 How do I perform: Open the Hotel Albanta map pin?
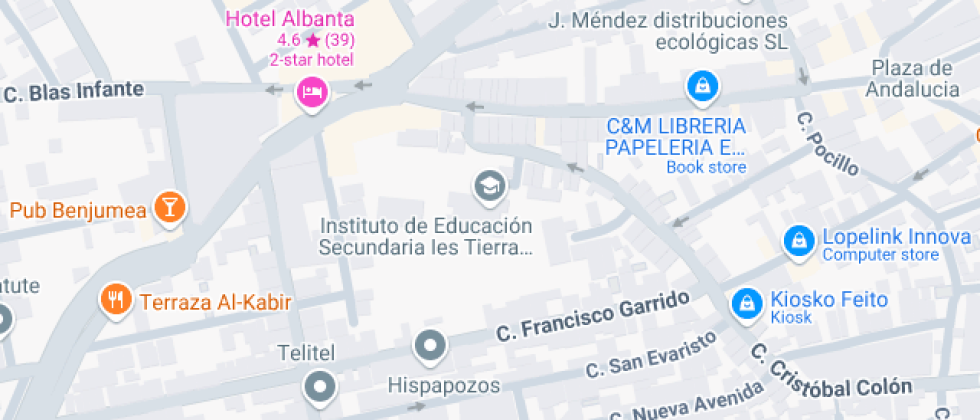click(312, 94)
